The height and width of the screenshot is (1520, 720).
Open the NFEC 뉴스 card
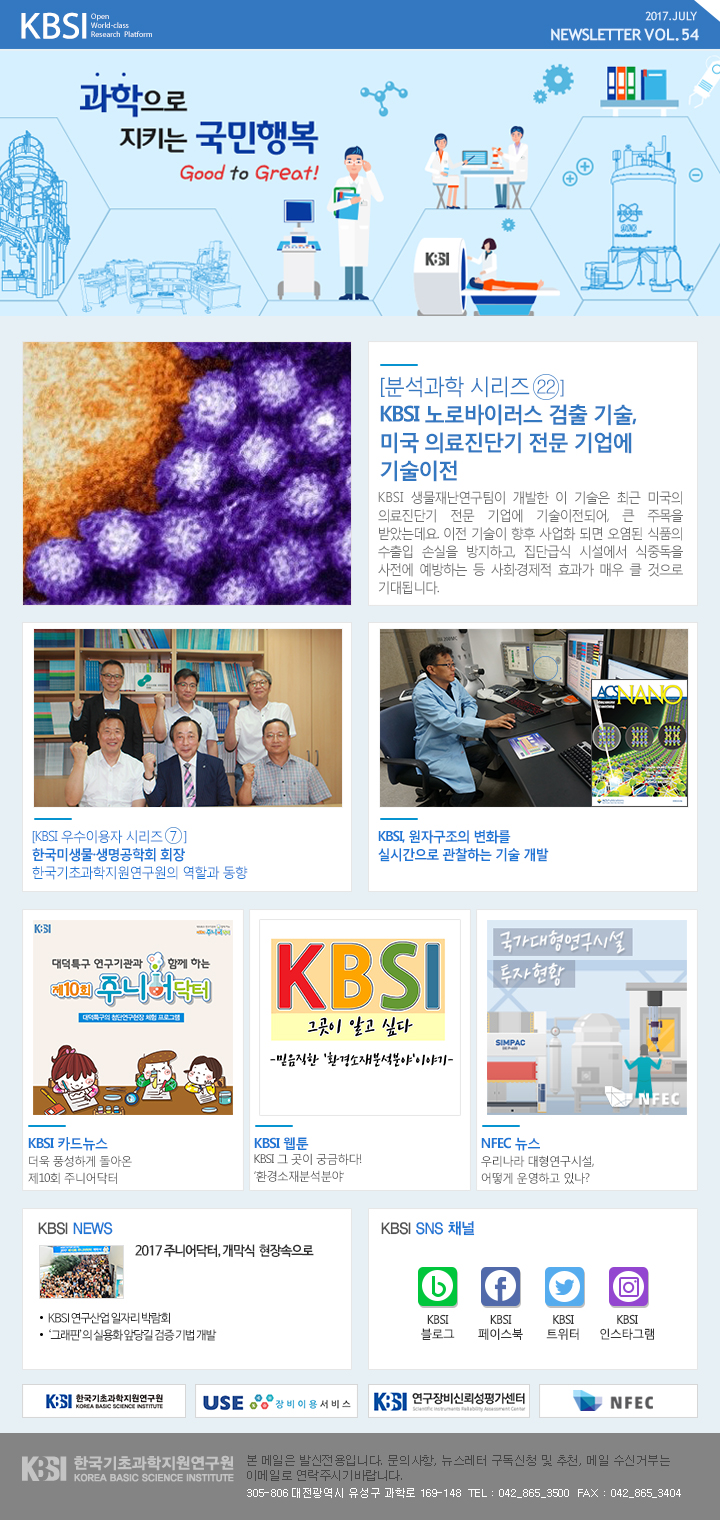click(x=587, y=1049)
